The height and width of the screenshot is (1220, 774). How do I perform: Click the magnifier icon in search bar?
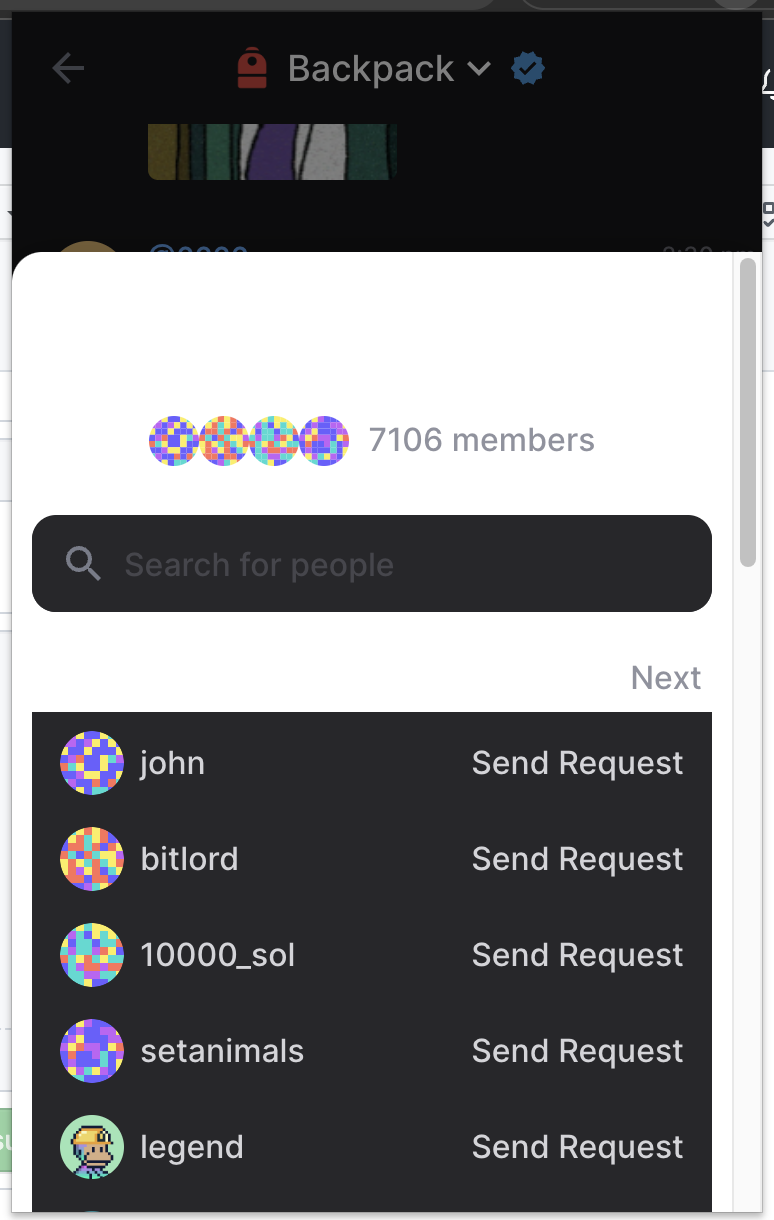click(x=84, y=563)
